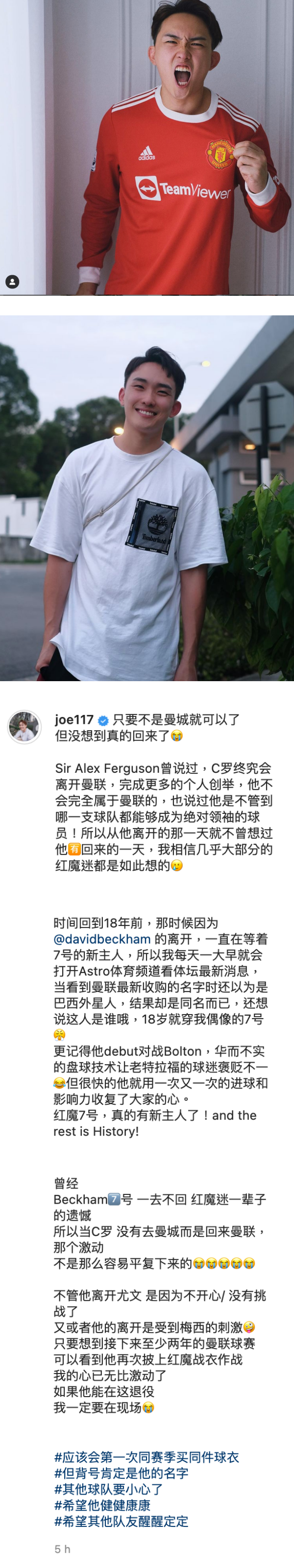Open hashtag #其他球队要小心了
Screen dimensions: 294x1568
click(108, 1490)
